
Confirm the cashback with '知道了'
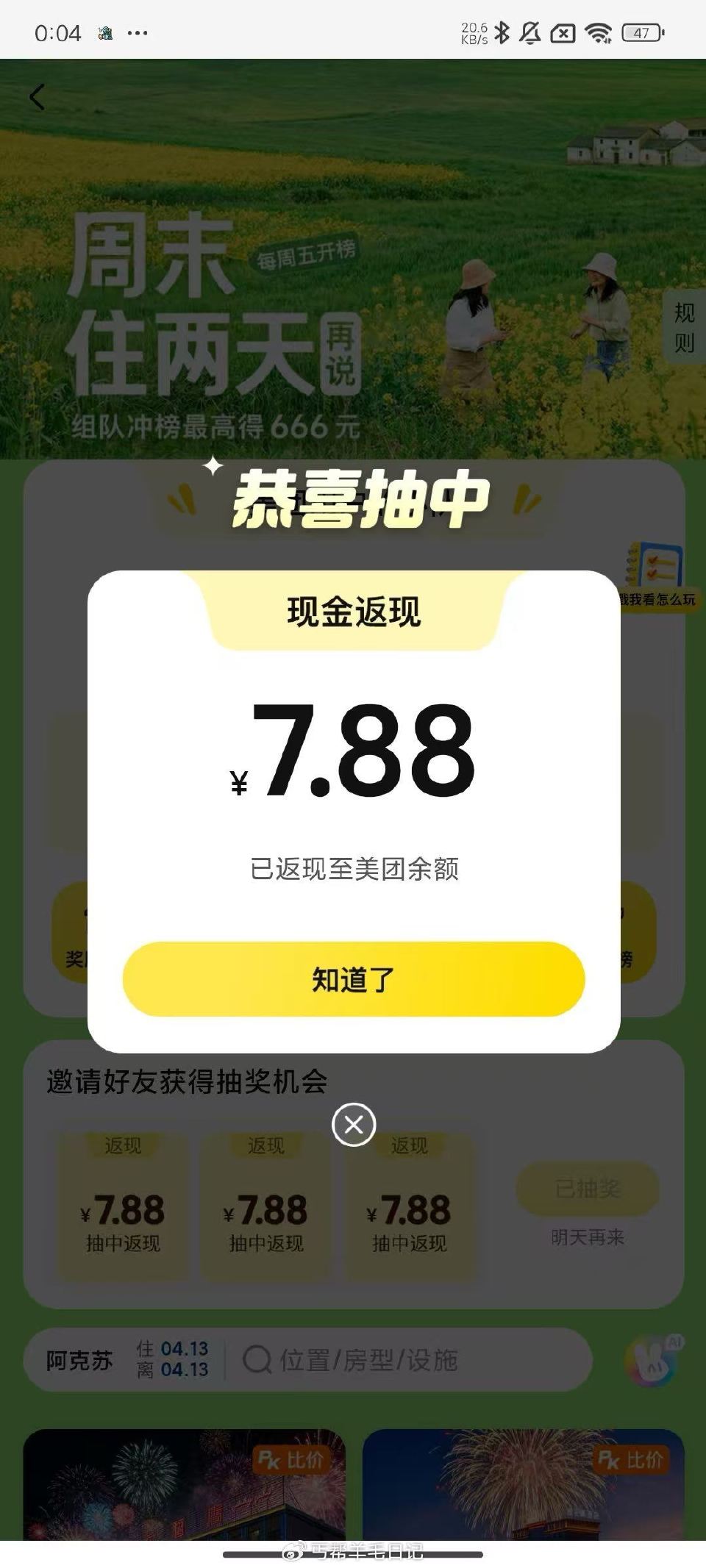(353, 979)
